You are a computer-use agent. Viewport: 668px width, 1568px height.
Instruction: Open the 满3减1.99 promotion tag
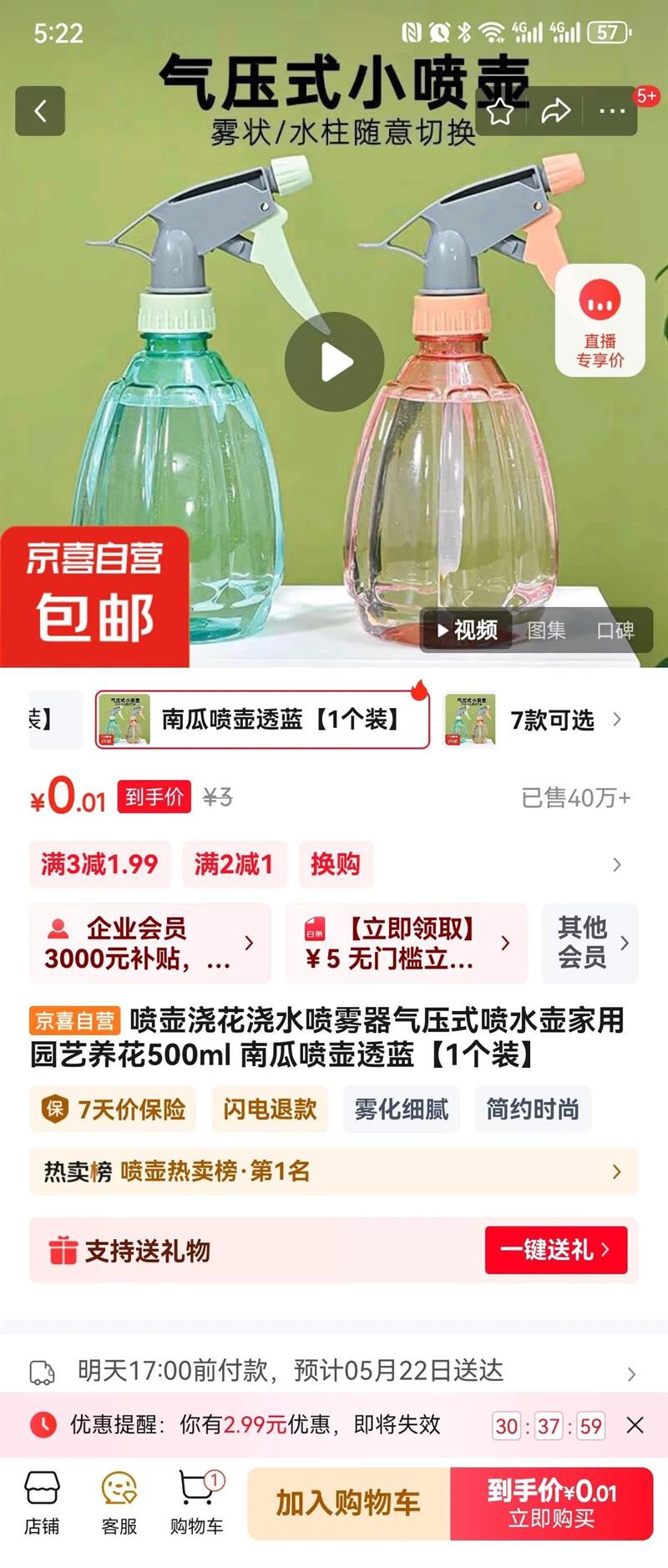point(99,864)
